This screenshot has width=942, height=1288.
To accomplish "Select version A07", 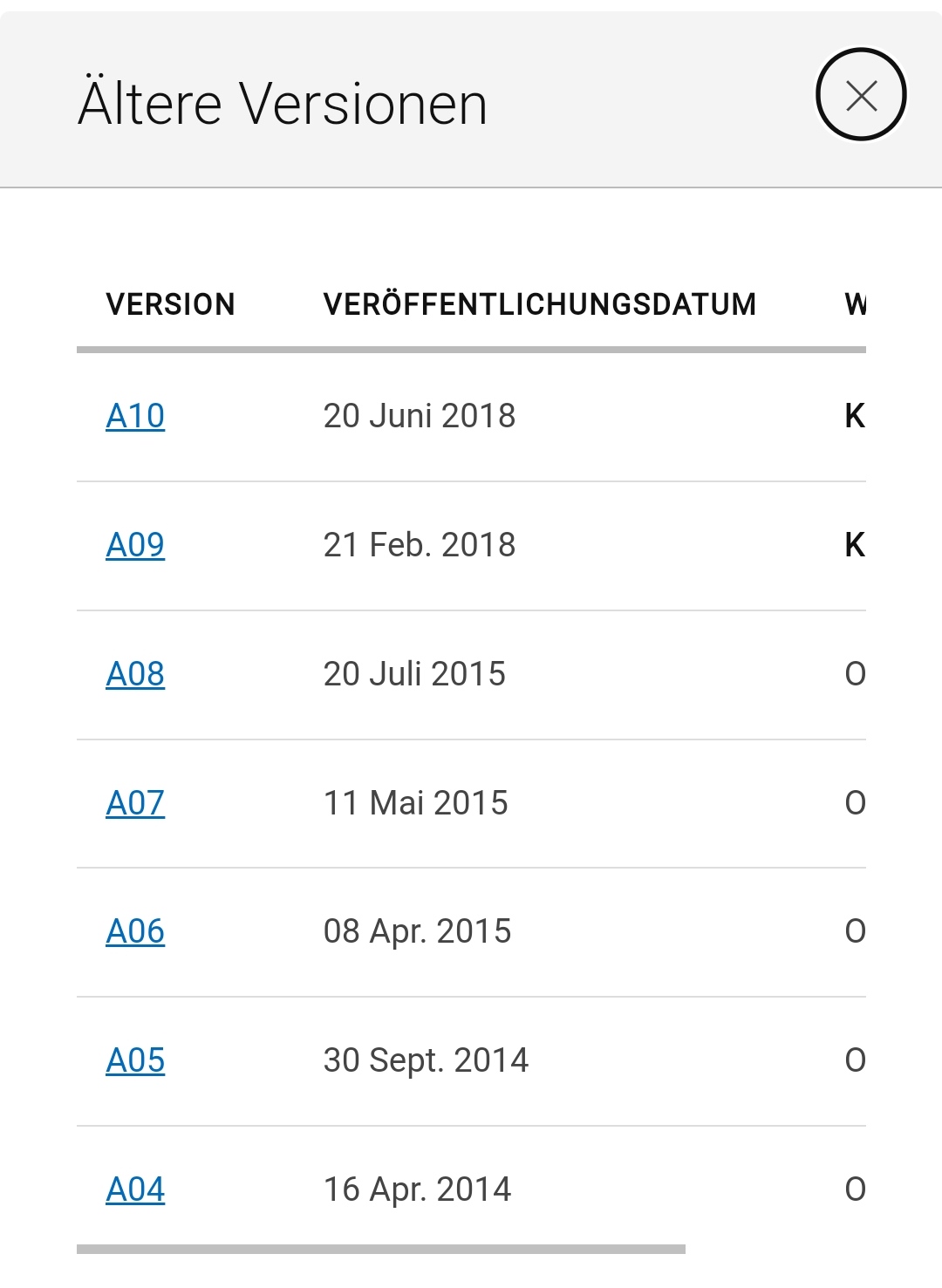I will pyautogui.click(x=135, y=803).
